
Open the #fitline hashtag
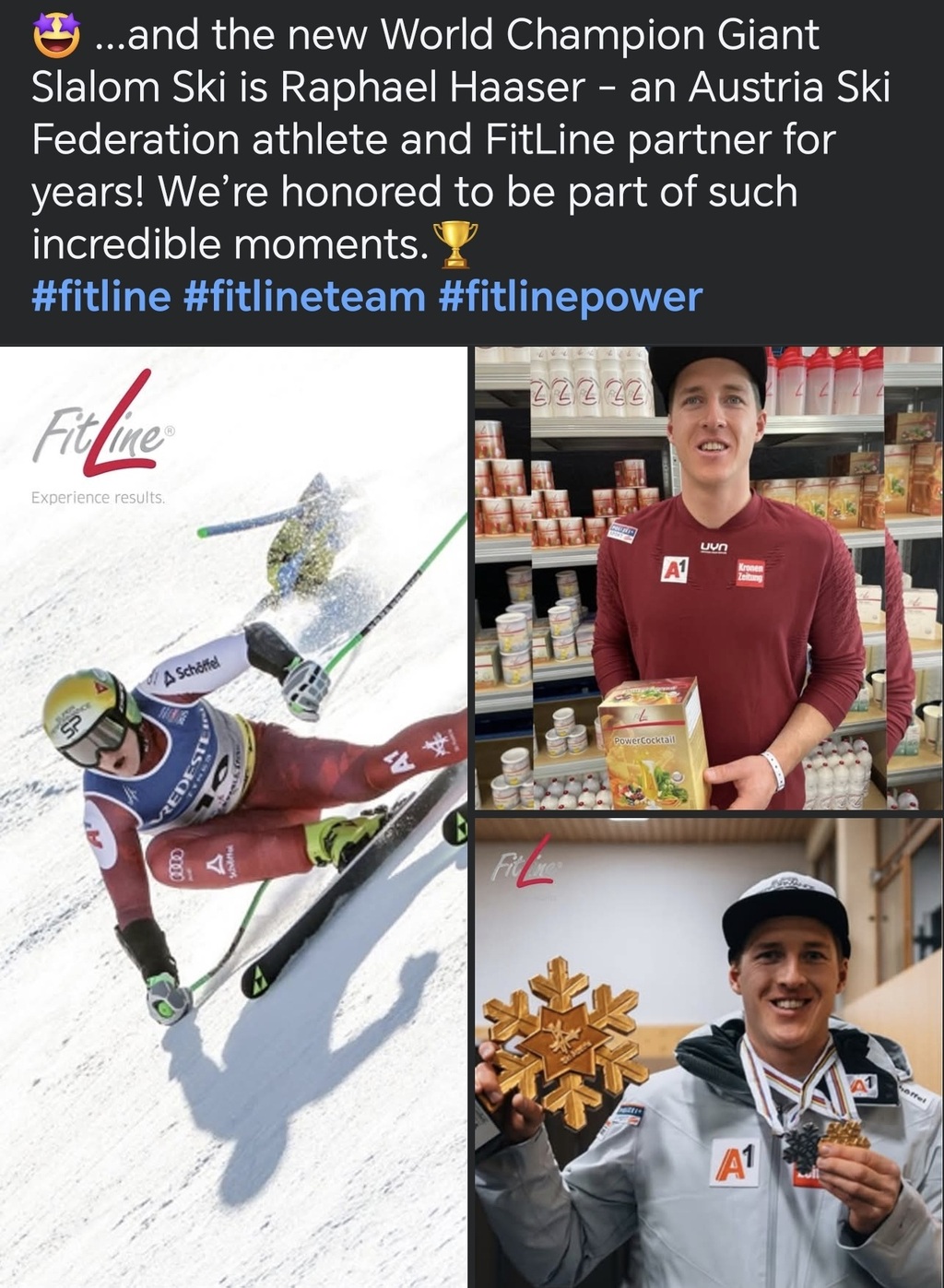101,297
